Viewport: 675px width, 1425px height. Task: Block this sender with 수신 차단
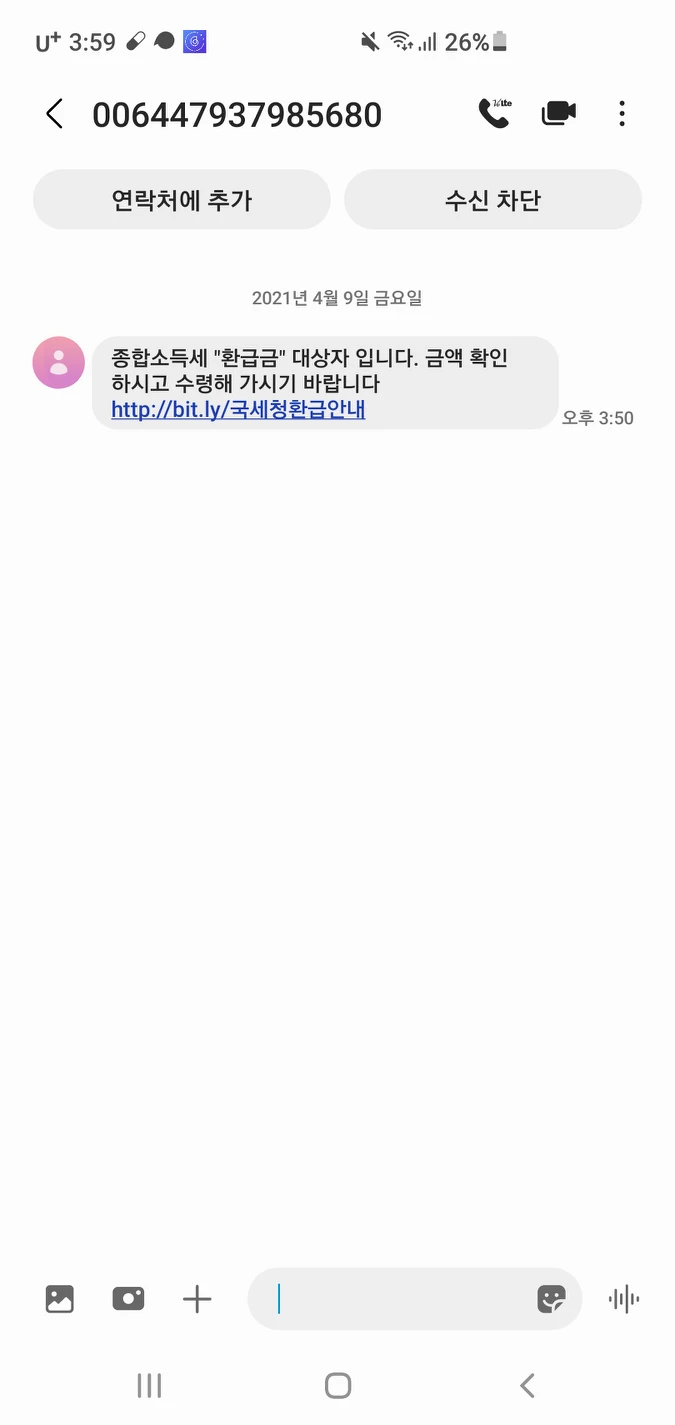(x=493, y=200)
